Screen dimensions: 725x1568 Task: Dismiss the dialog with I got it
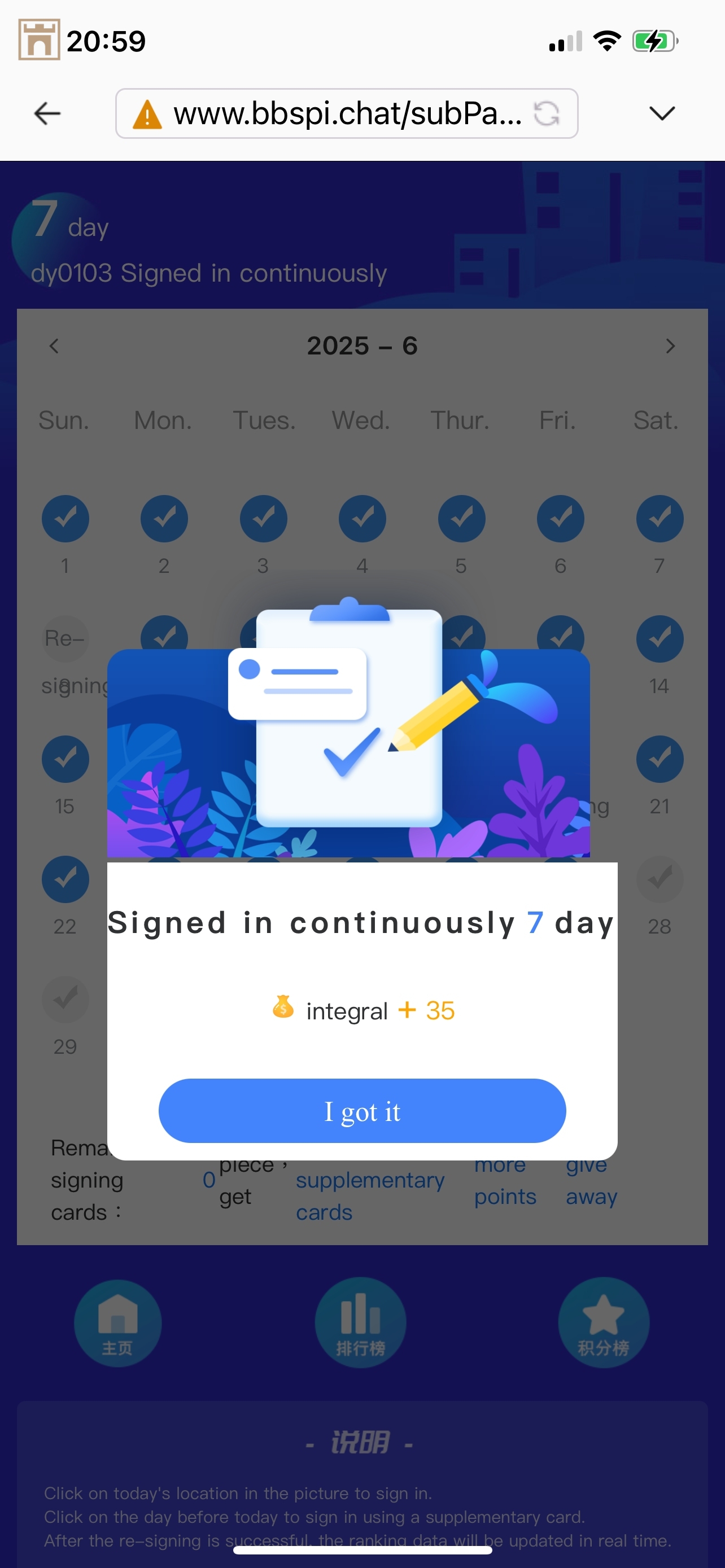[362, 1111]
